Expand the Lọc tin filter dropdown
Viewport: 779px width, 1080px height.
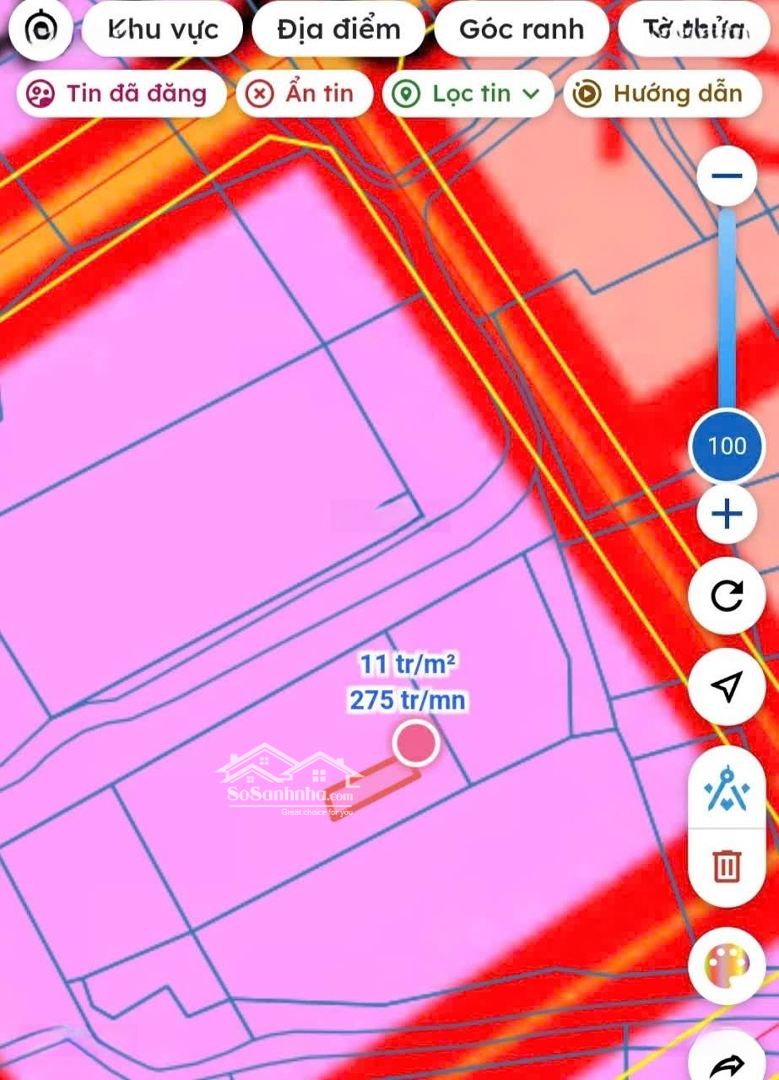pos(469,94)
